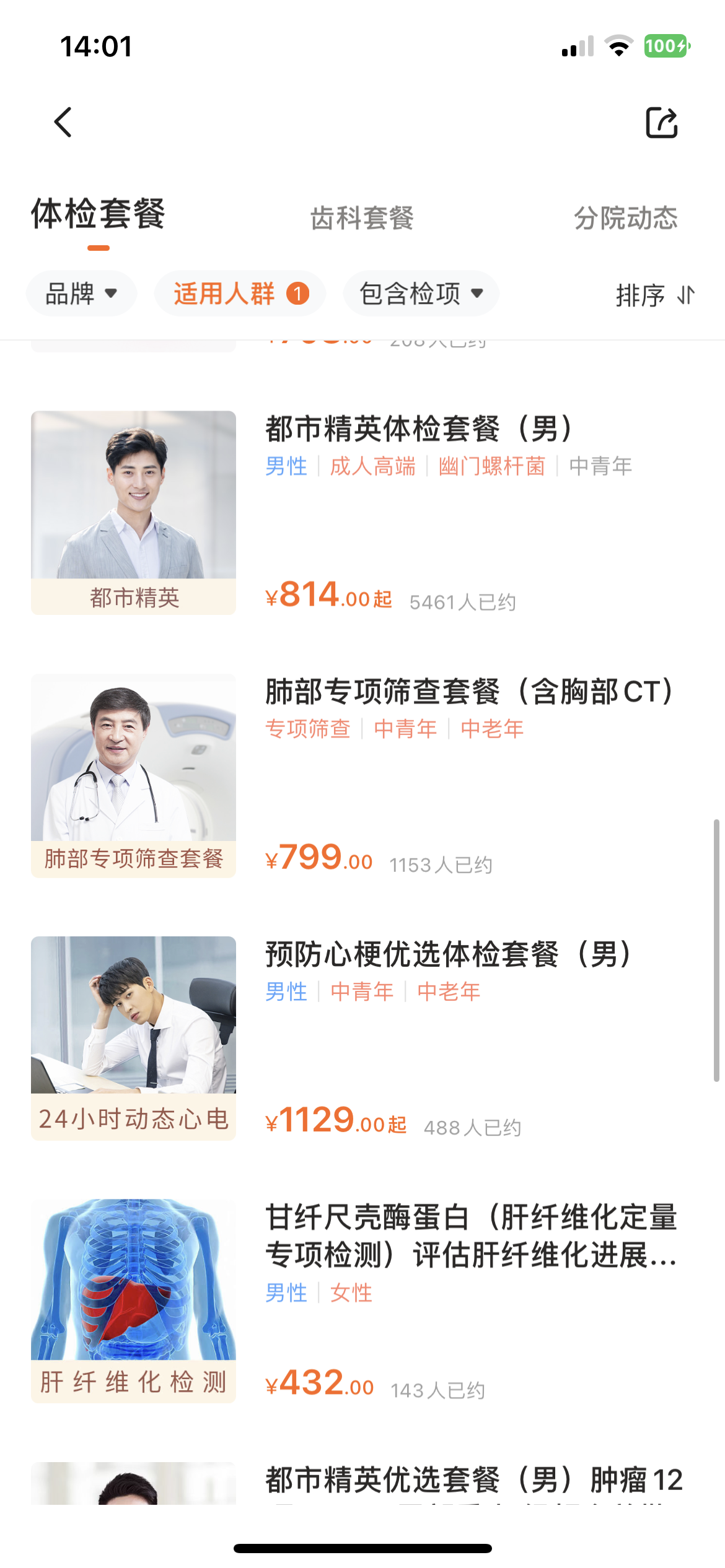Switch to the 齿科套餐 tab
The height and width of the screenshot is (1568, 725).
(362, 218)
